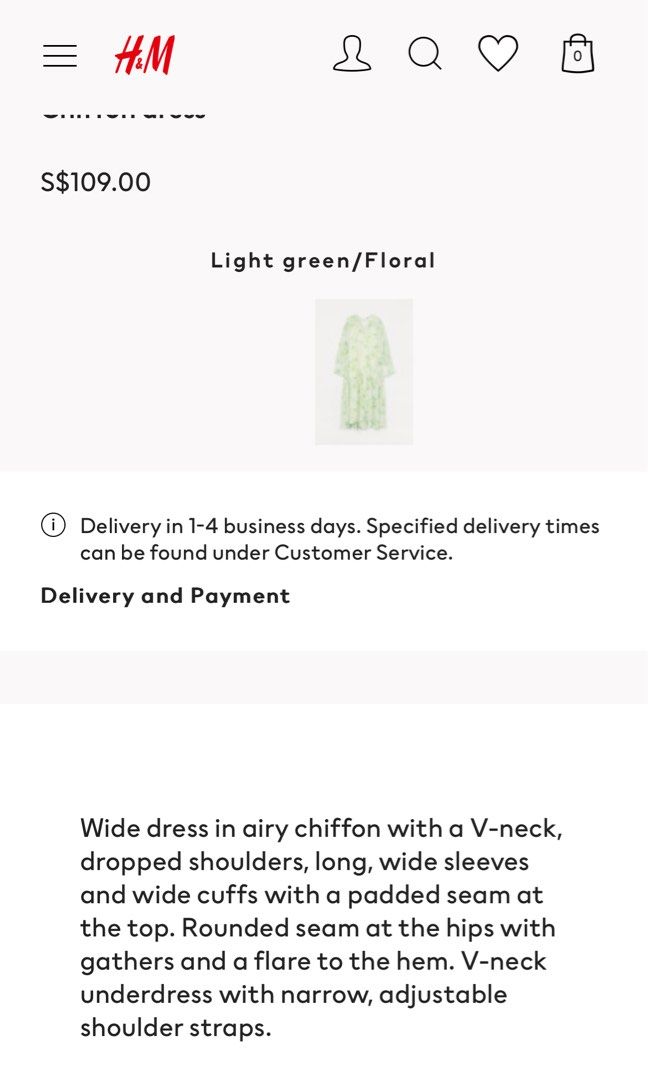This screenshot has height=1080, width=648.
Task: Select the Light green/Floral colour swatch
Action: 364,372
